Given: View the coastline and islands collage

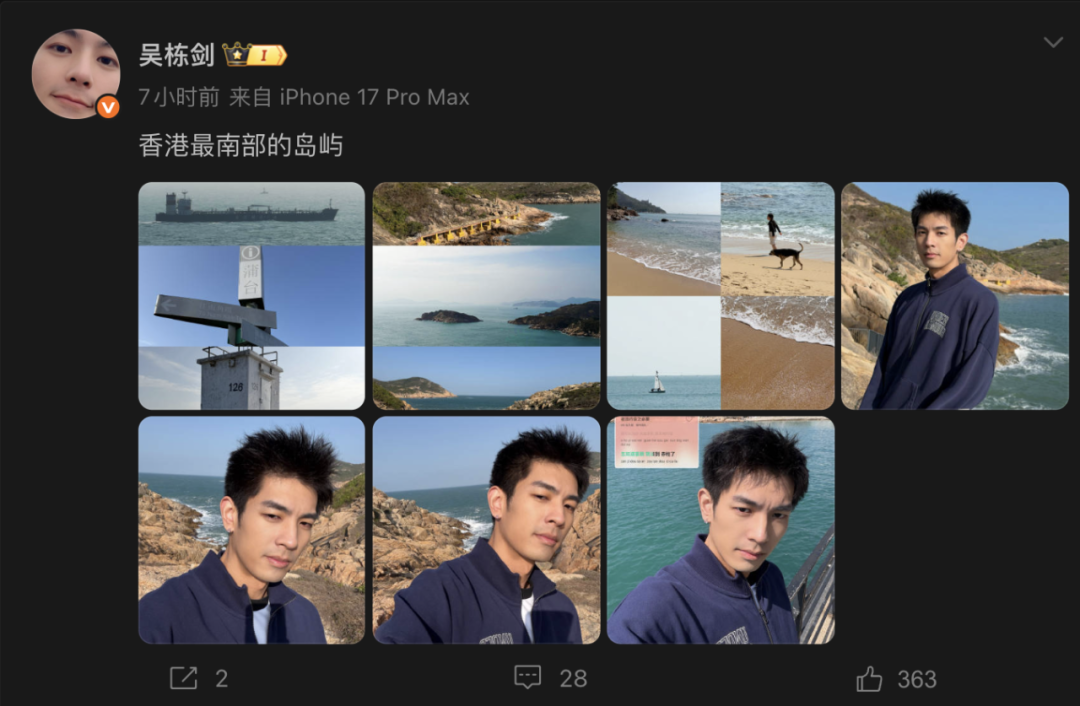Looking at the screenshot, I should click(x=486, y=296).
